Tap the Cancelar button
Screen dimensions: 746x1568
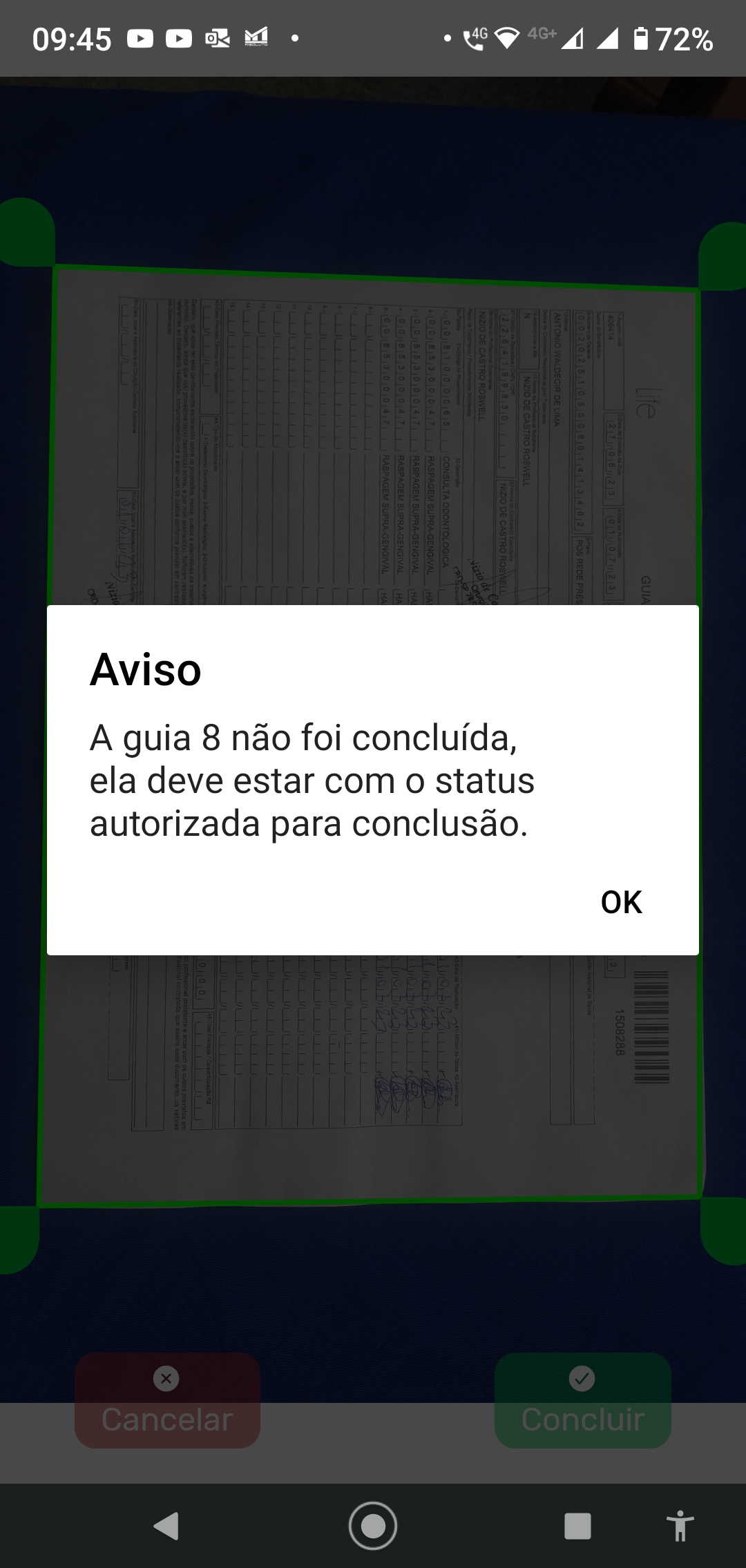(167, 1401)
